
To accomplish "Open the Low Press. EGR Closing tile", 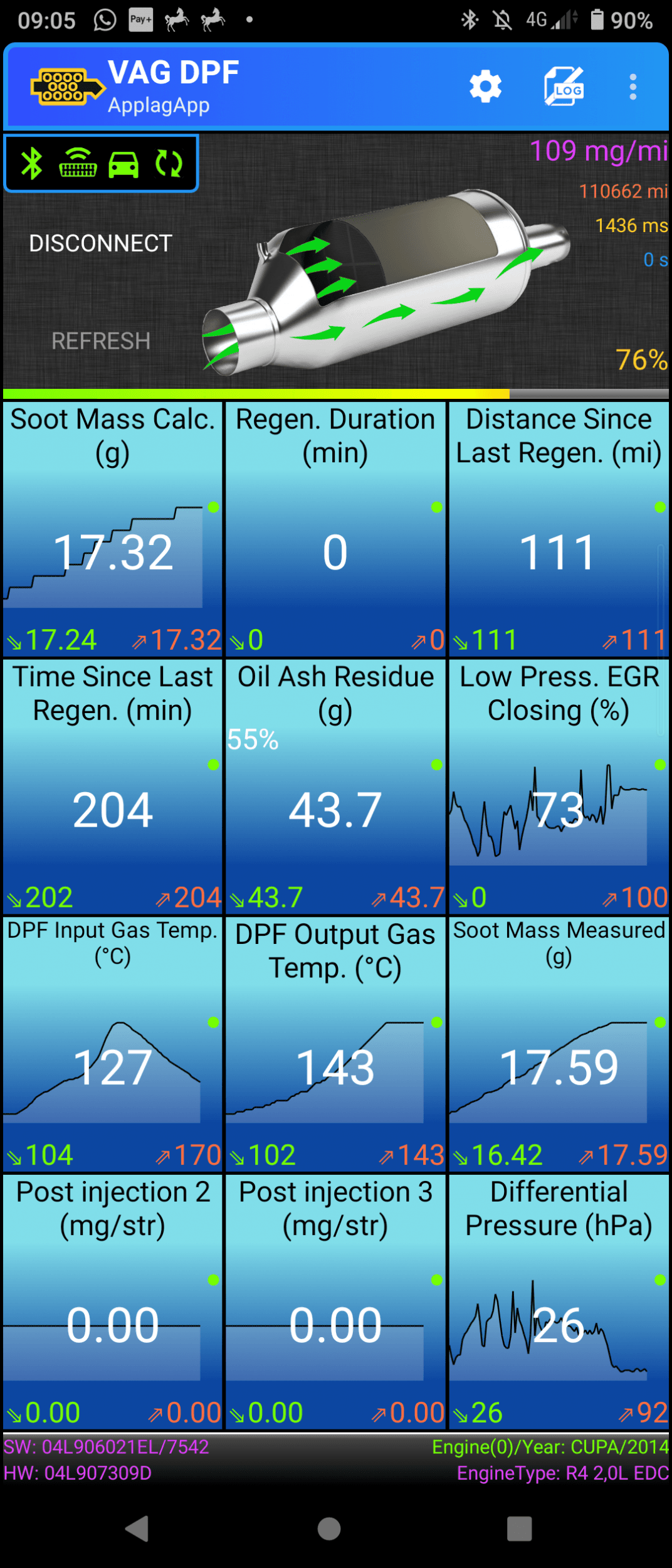I will coord(559,787).
